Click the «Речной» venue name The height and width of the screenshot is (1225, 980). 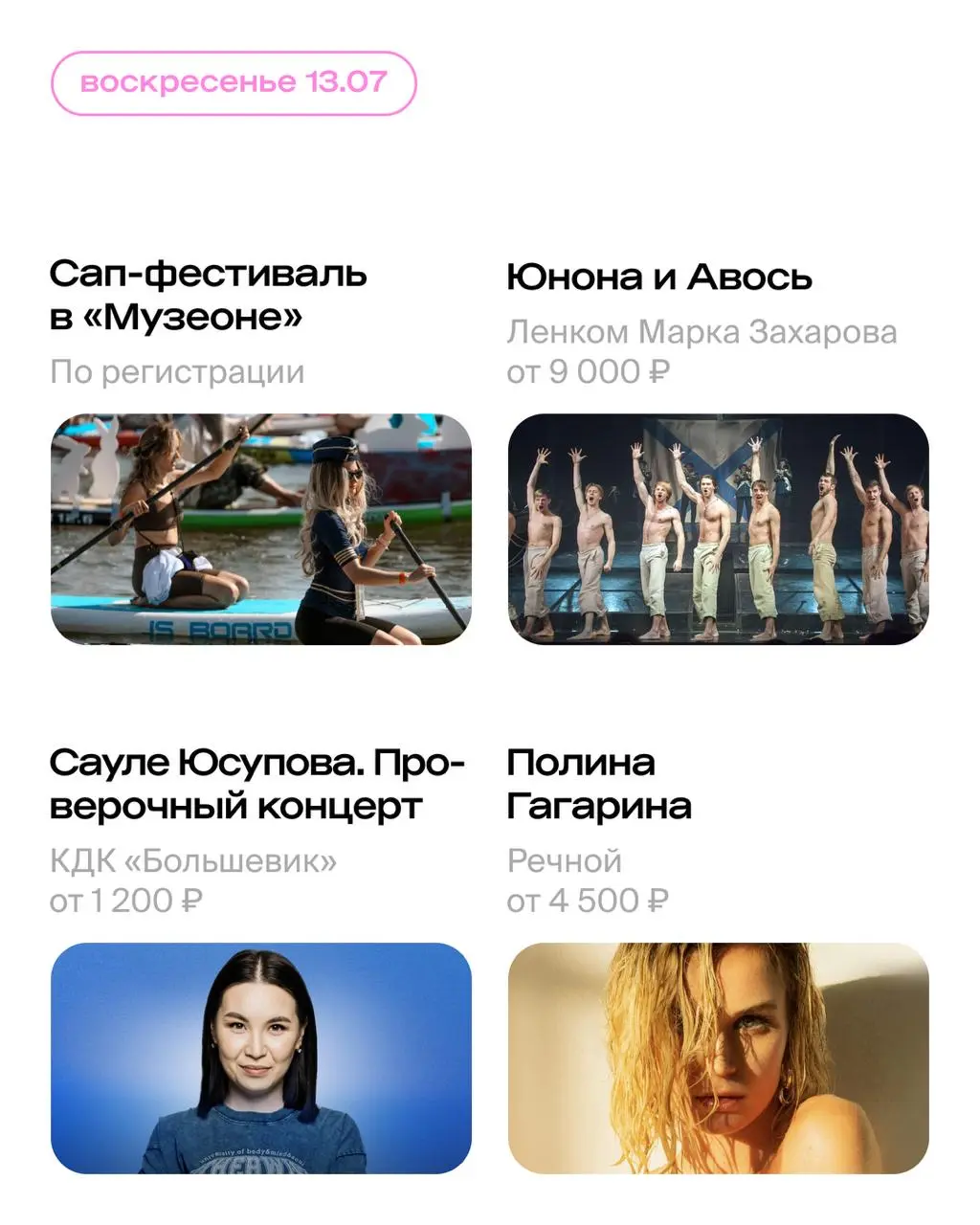(x=564, y=862)
